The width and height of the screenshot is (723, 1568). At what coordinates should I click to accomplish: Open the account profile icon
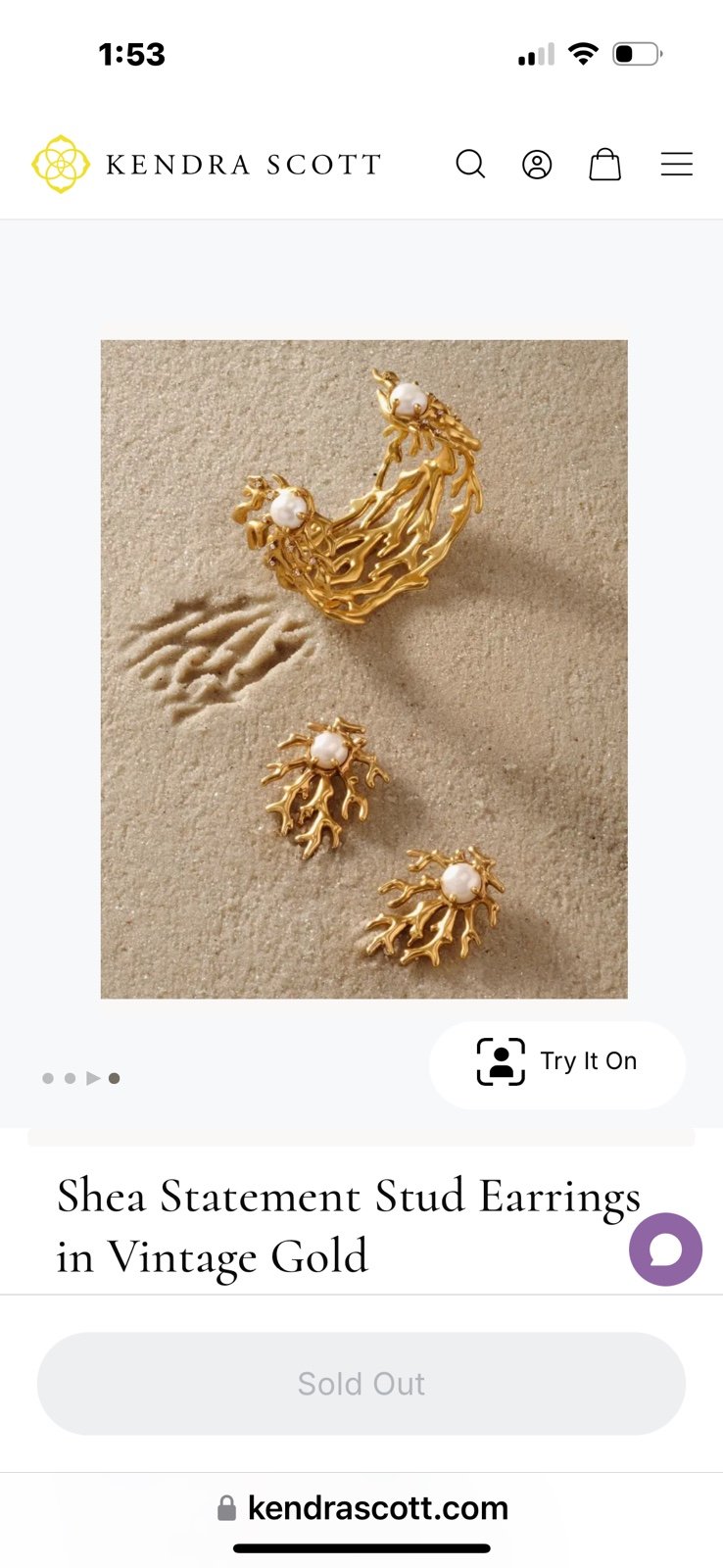click(537, 165)
